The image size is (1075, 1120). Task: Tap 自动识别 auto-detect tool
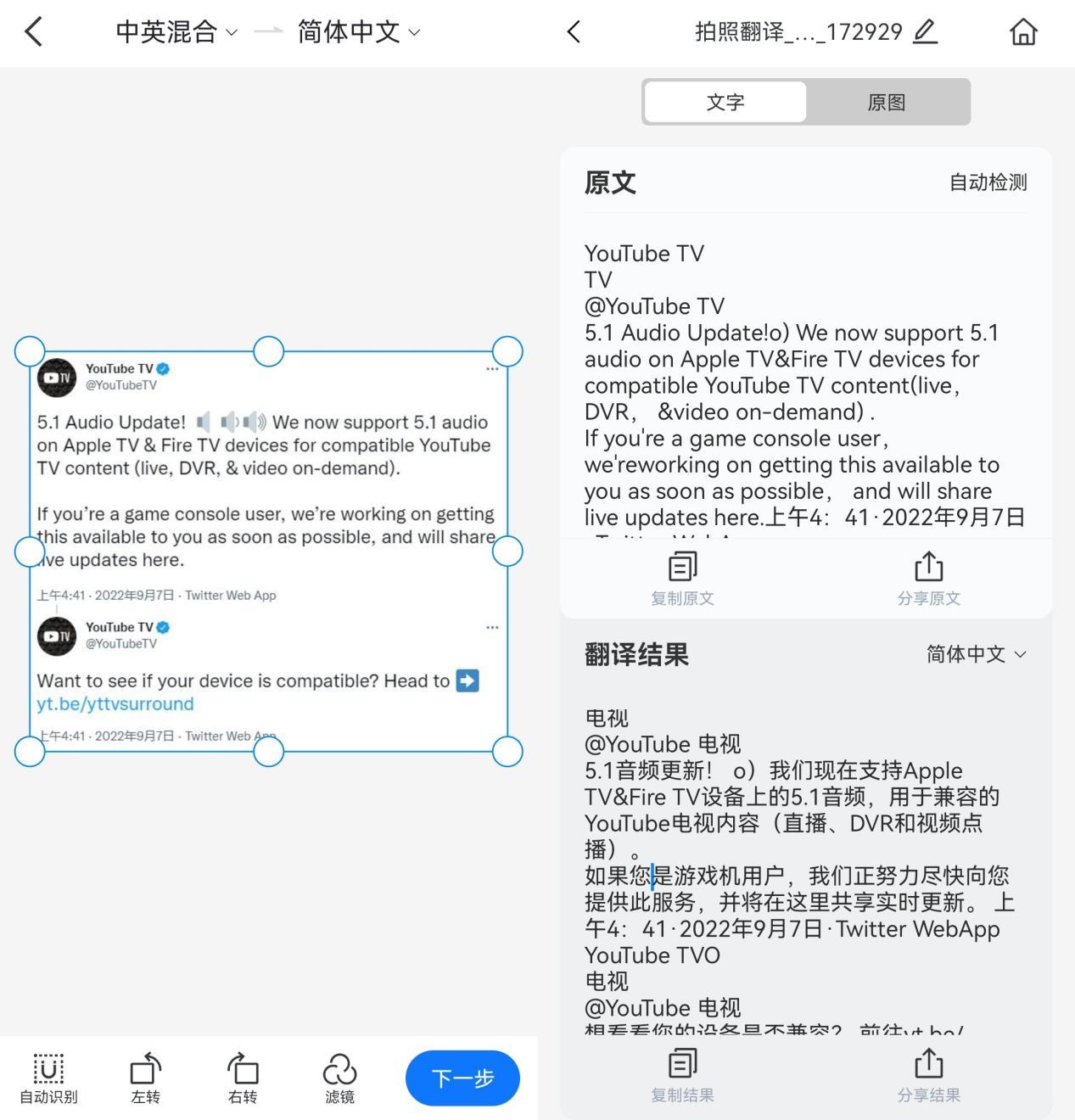[48, 1078]
